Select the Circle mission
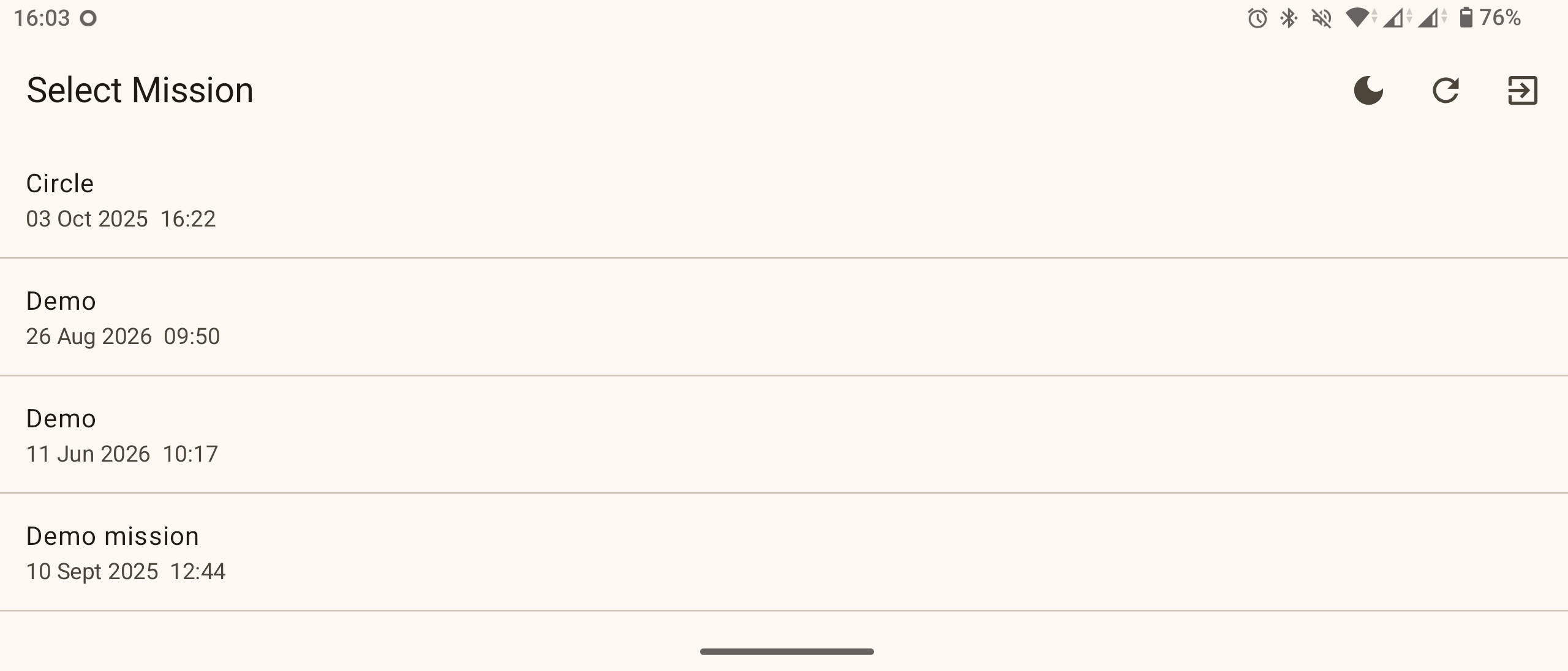 (784, 200)
